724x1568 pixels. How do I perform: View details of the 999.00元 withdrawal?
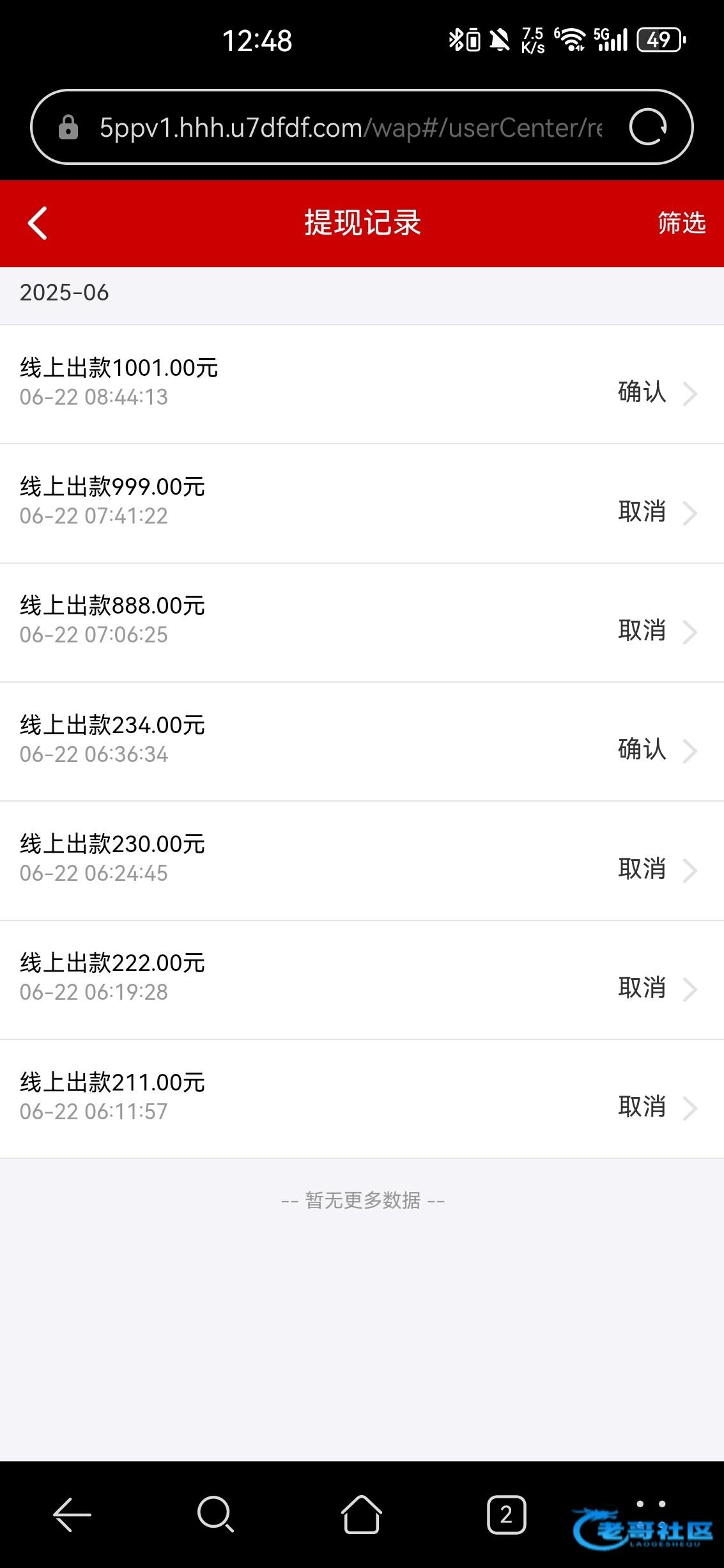coord(362,504)
